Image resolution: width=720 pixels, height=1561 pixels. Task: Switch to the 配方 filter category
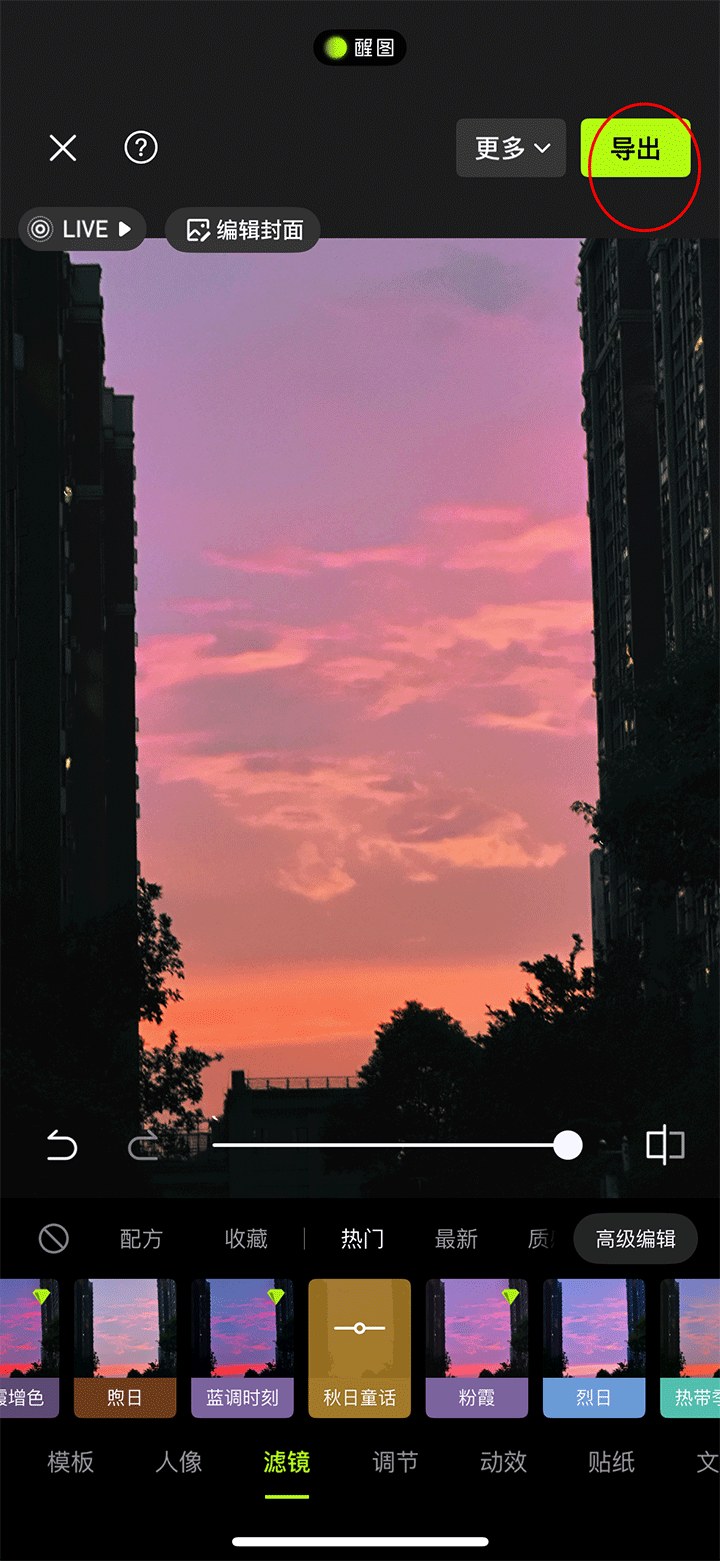(141, 1239)
